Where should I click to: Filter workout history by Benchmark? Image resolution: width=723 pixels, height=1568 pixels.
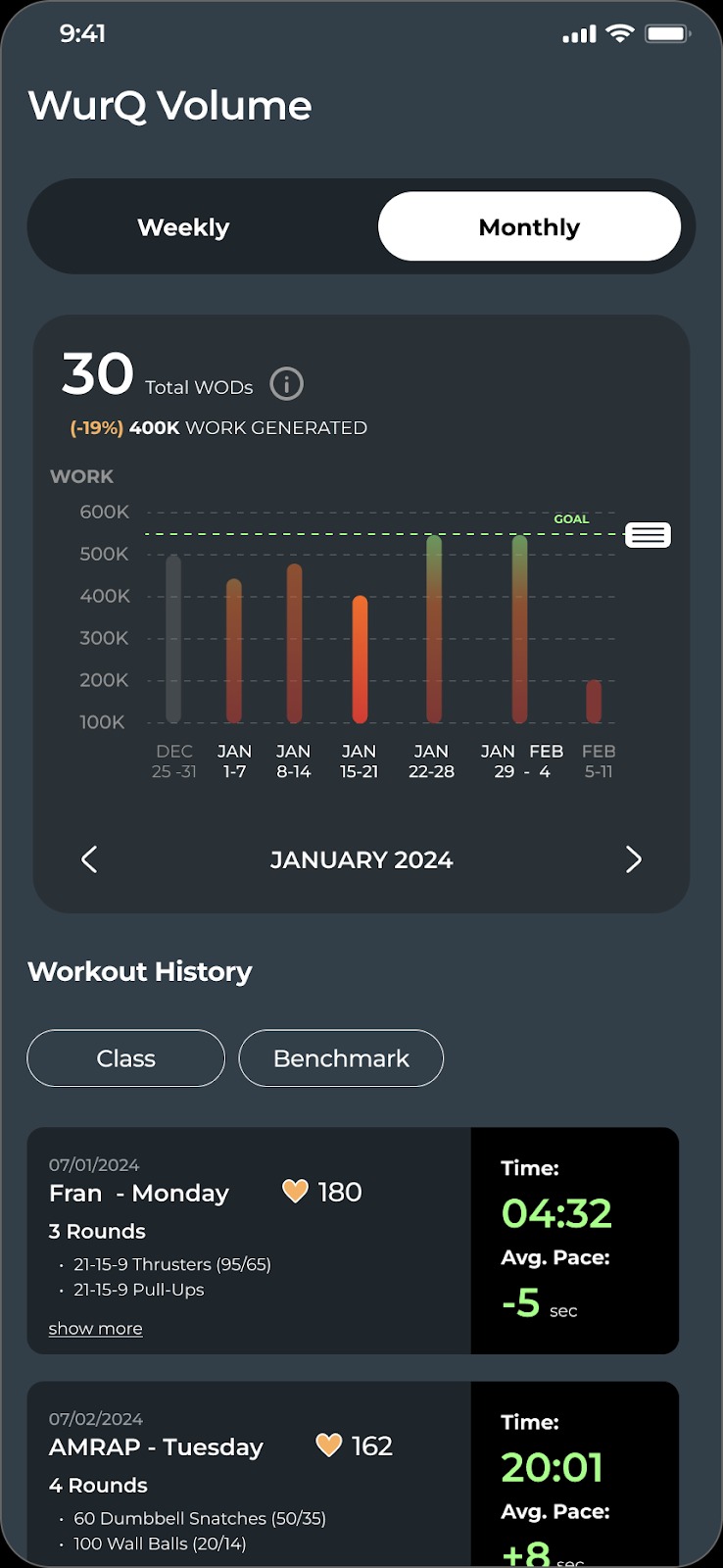[341, 1058]
